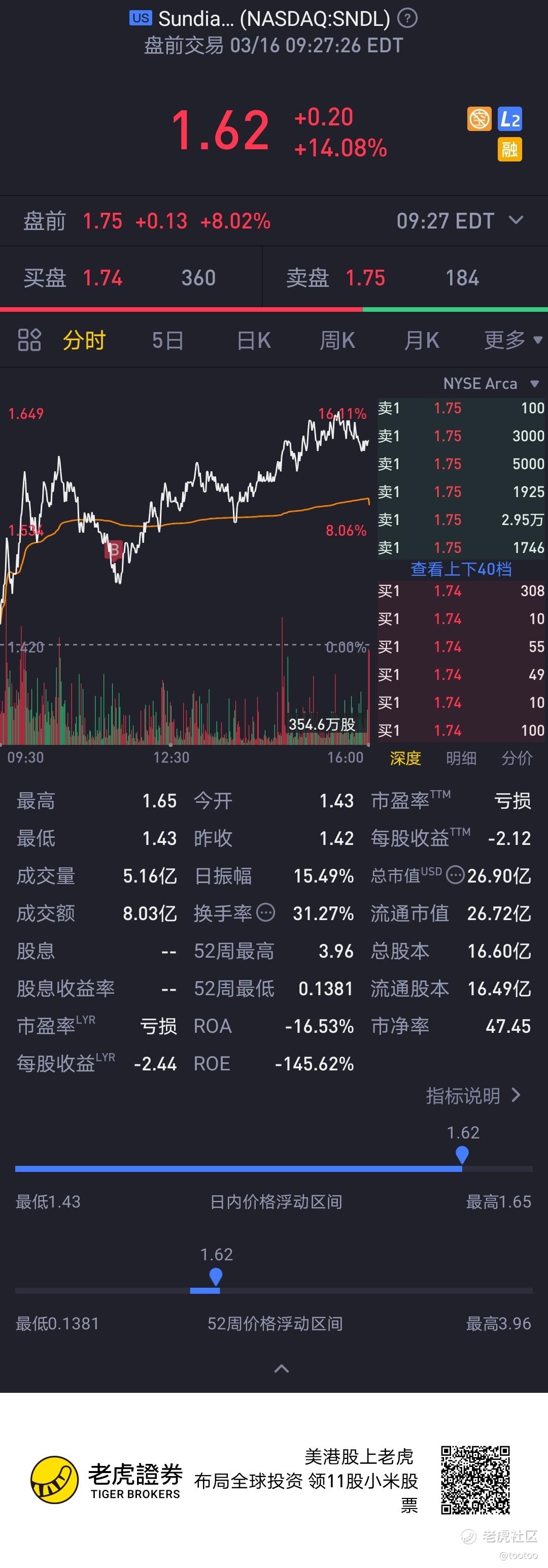
Task: Tap the L2 level-two quotes badge
Action: click(x=509, y=119)
